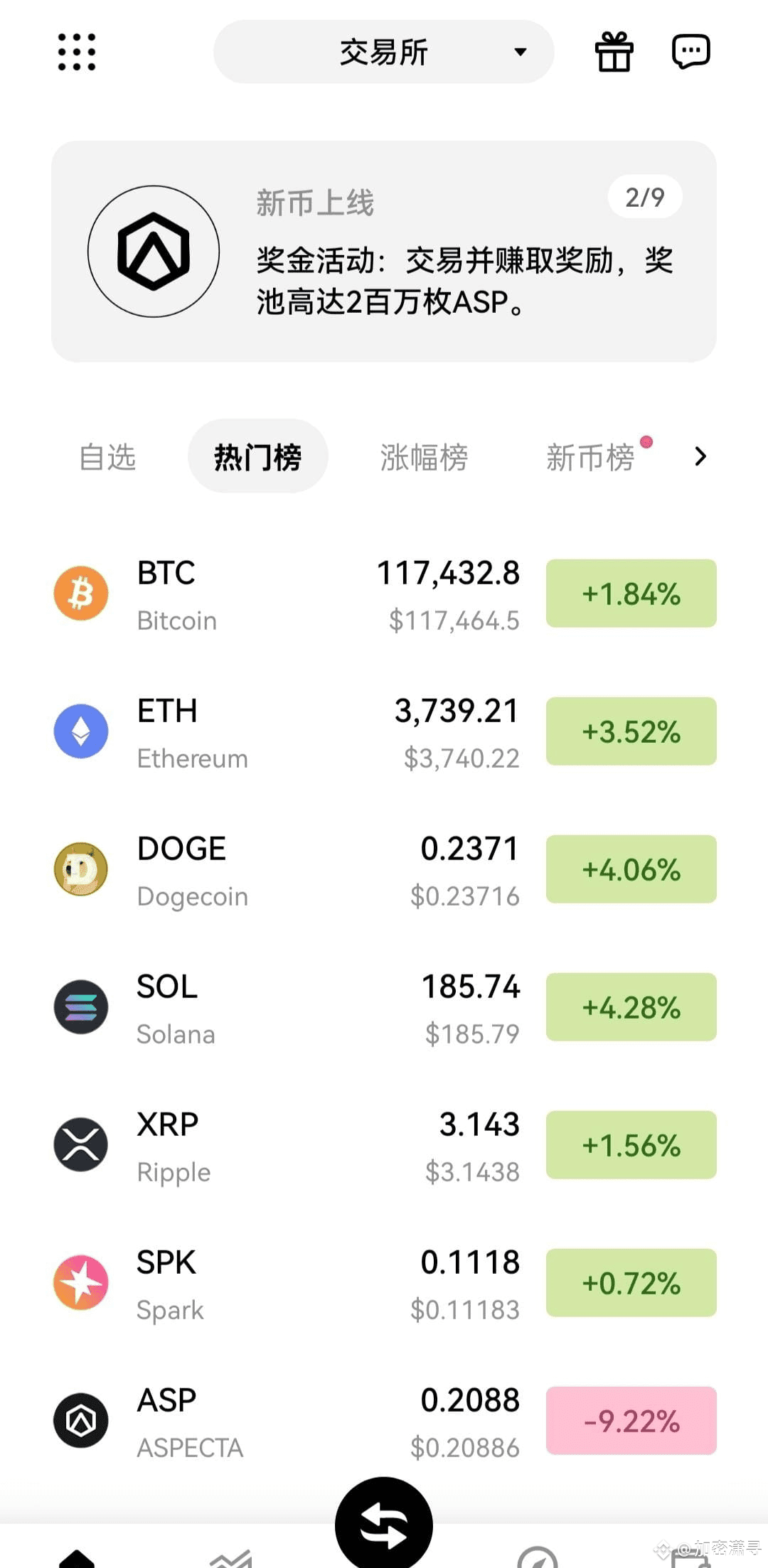The width and height of the screenshot is (768, 1568).
Task: Open the ASP ASPECTA row
Action: pyautogui.click(x=384, y=1422)
